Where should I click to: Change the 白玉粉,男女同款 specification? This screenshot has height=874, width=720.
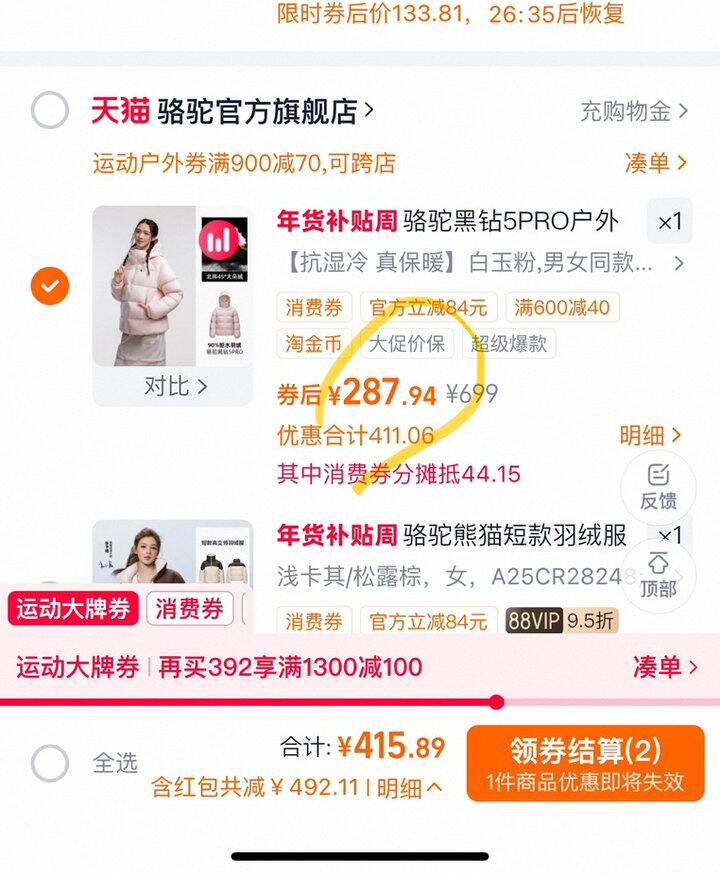click(x=484, y=262)
